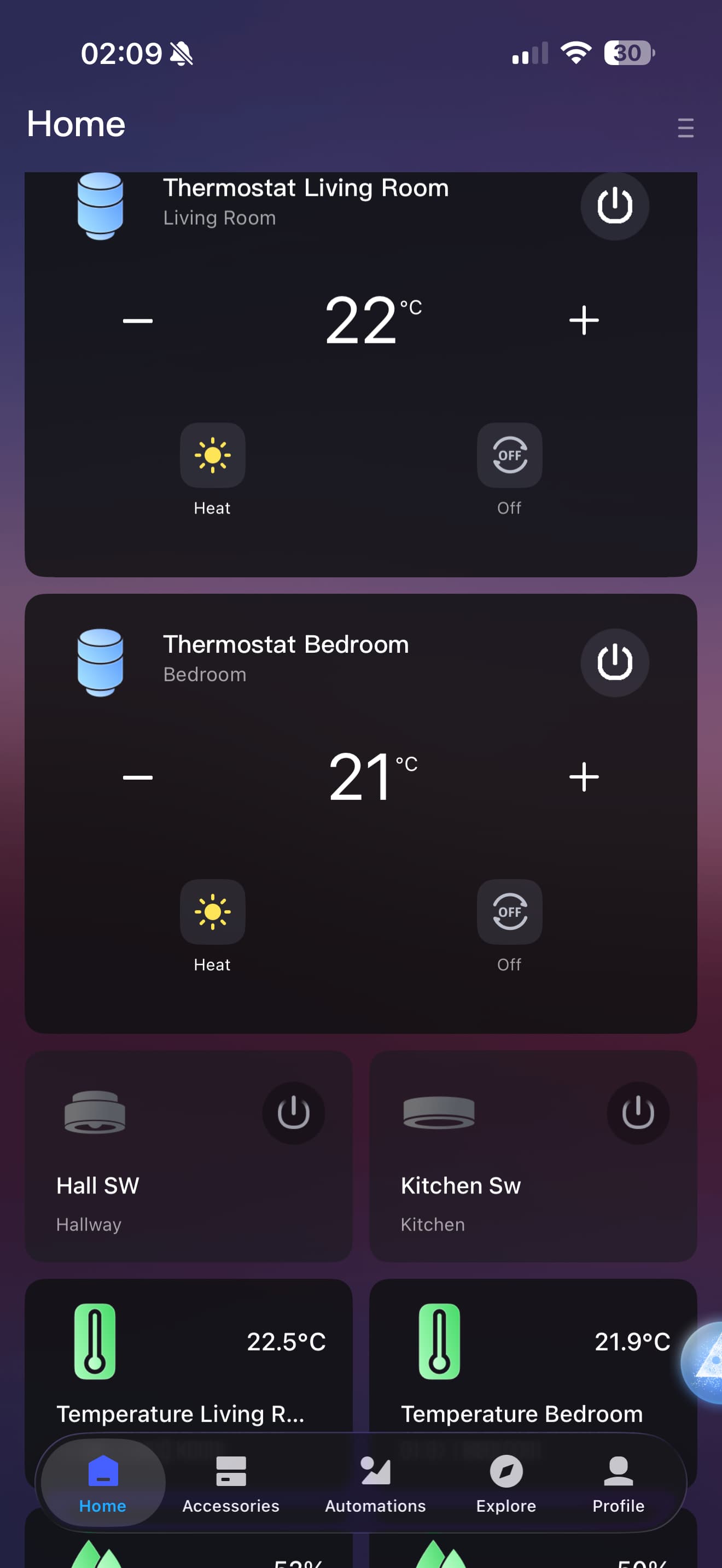Screen dimensions: 722x1568
Task: Select Off mode on Living Room thermostat
Action: [509, 455]
